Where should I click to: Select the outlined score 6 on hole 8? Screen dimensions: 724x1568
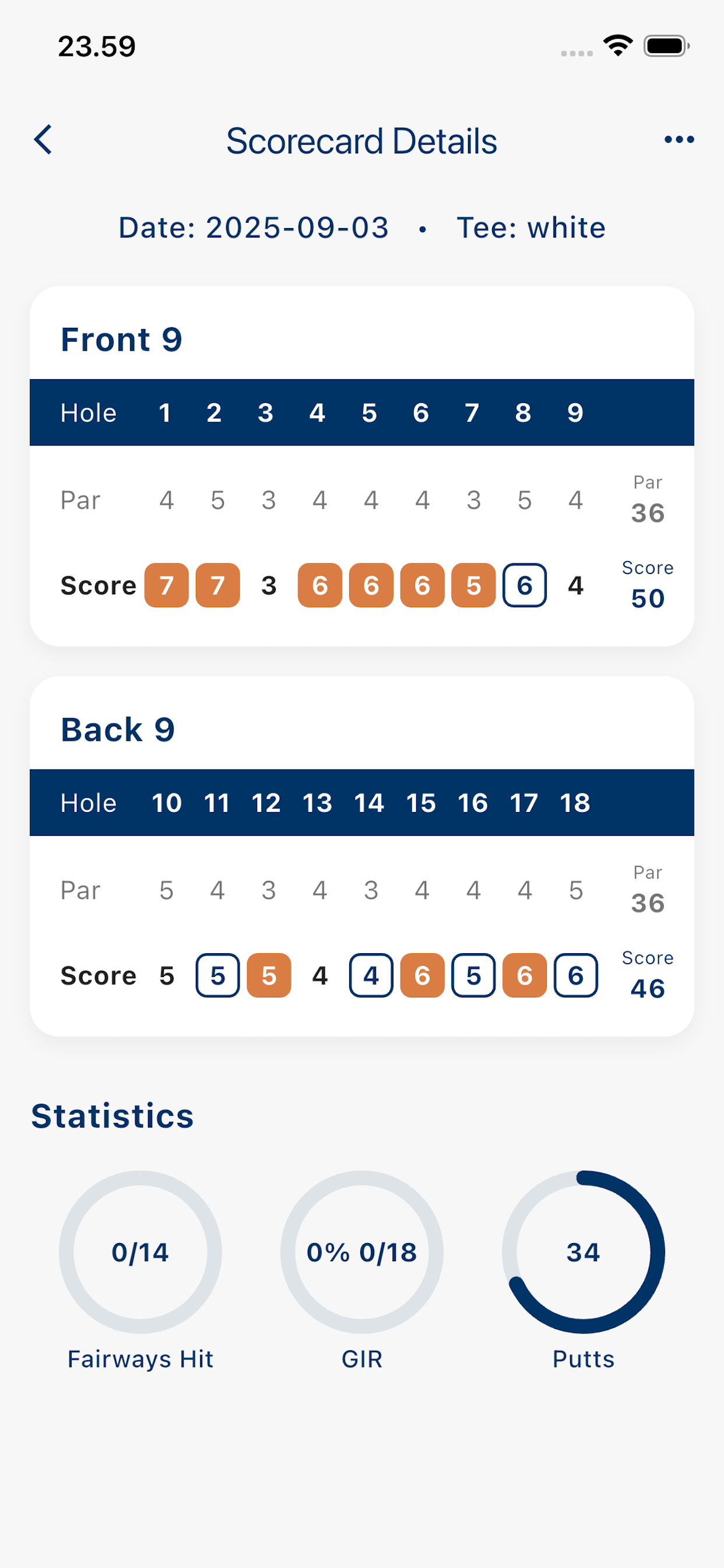524,585
